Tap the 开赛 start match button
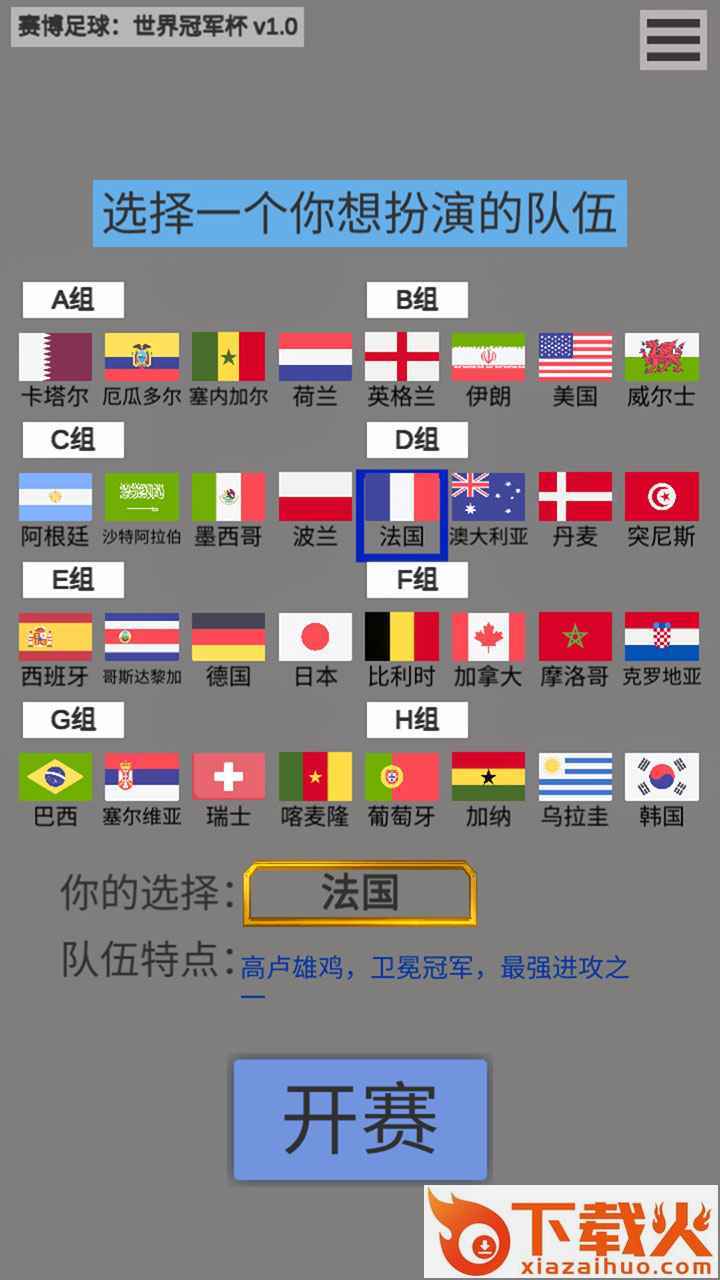This screenshot has height=1280, width=720. (x=360, y=1119)
